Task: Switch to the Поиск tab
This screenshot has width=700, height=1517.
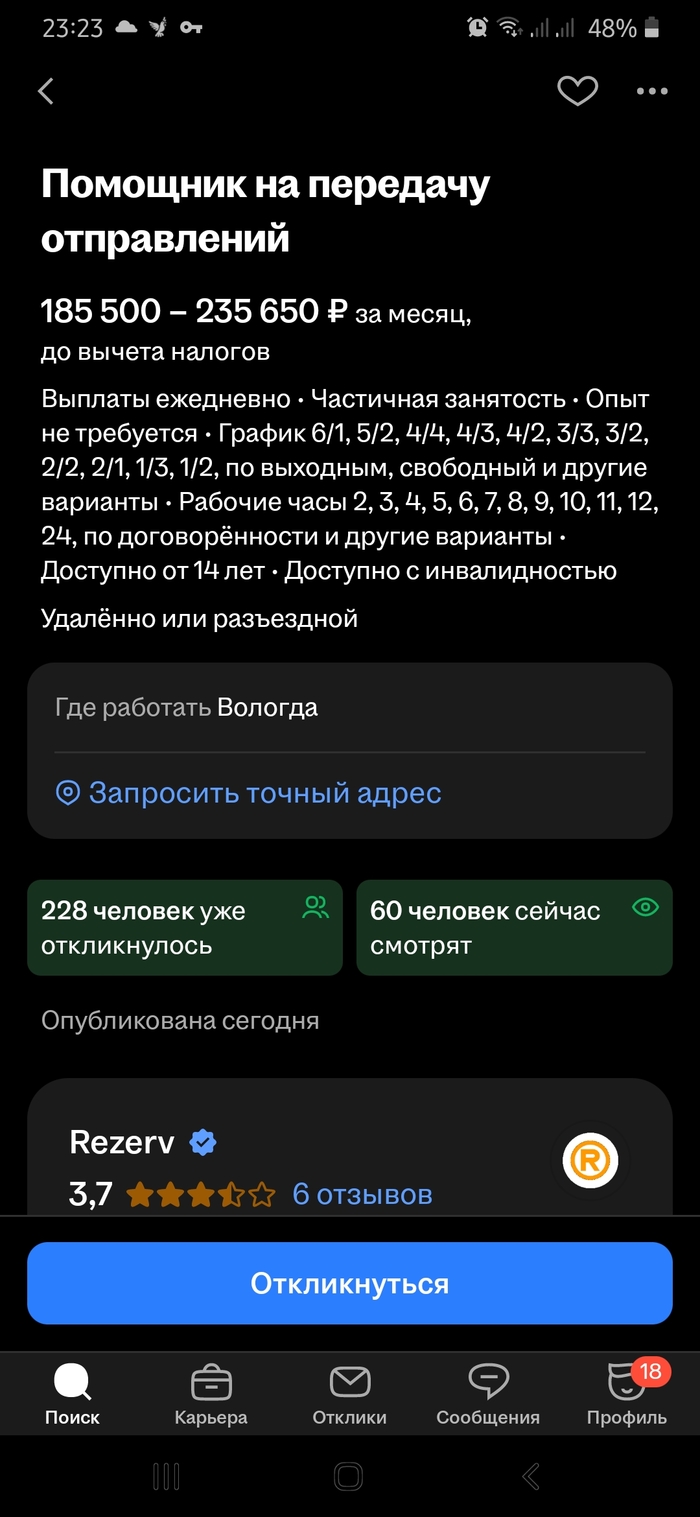Action: (x=72, y=1395)
